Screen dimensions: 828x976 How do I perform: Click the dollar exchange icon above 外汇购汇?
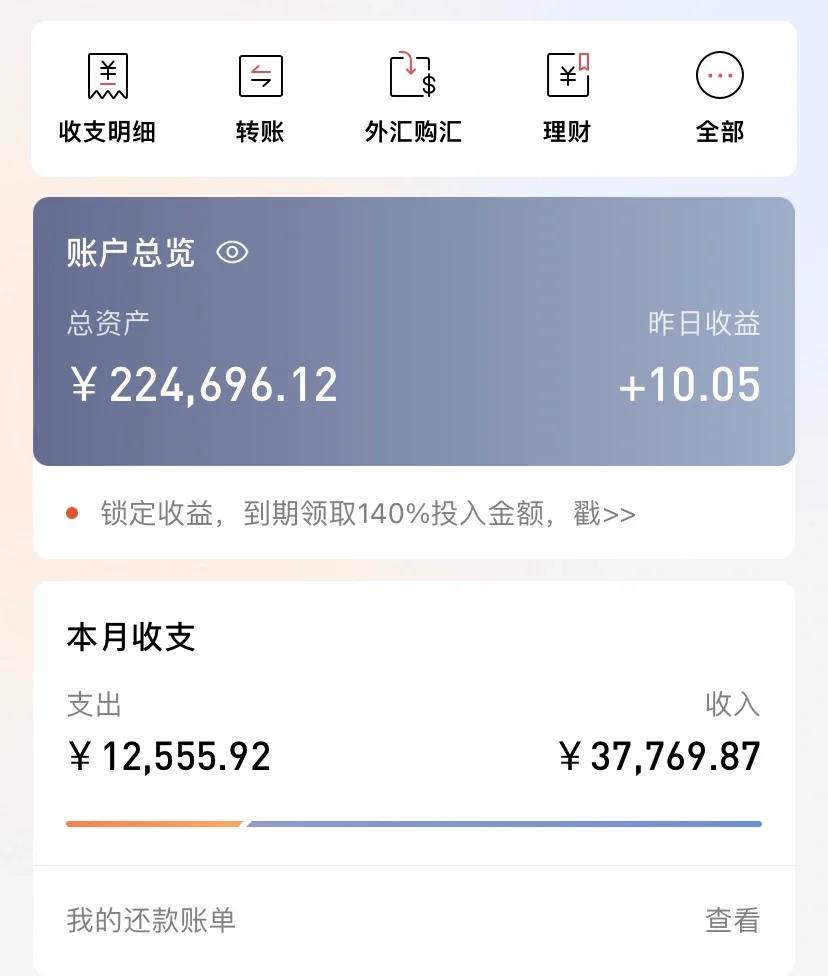(413, 74)
